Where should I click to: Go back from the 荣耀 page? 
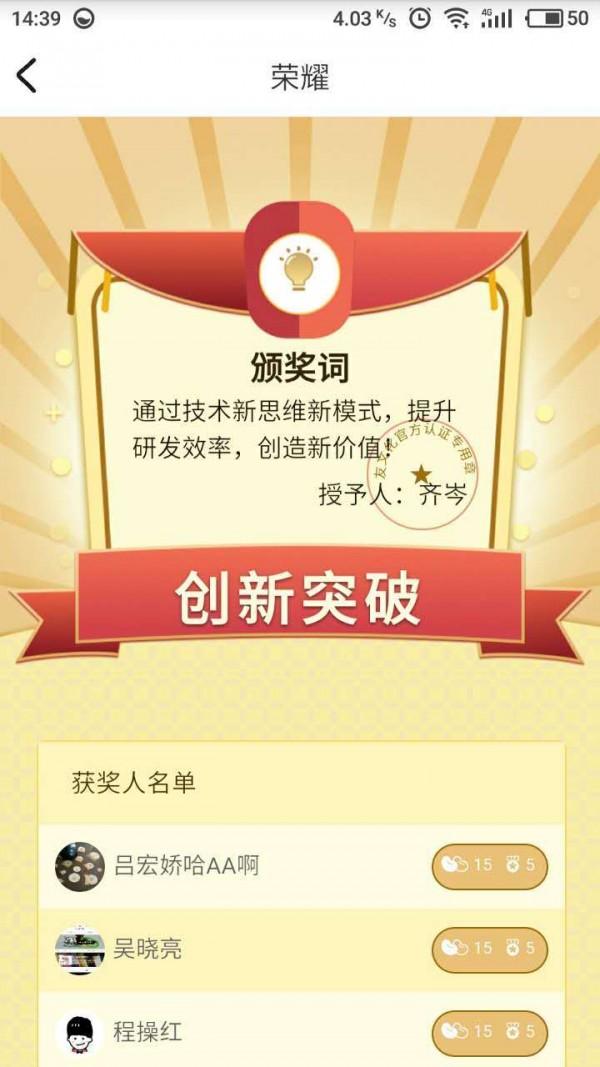pyautogui.click(x=27, y=76)
